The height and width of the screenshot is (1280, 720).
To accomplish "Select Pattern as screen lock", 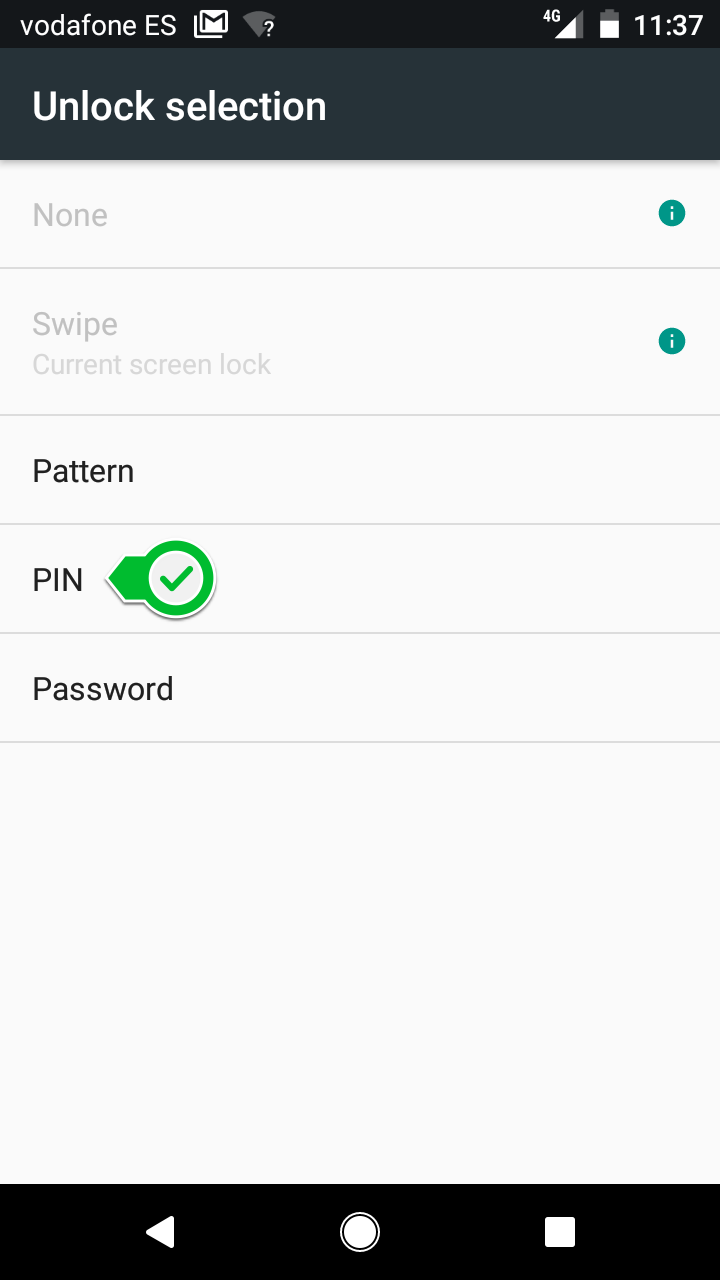I will click(360, 470).
